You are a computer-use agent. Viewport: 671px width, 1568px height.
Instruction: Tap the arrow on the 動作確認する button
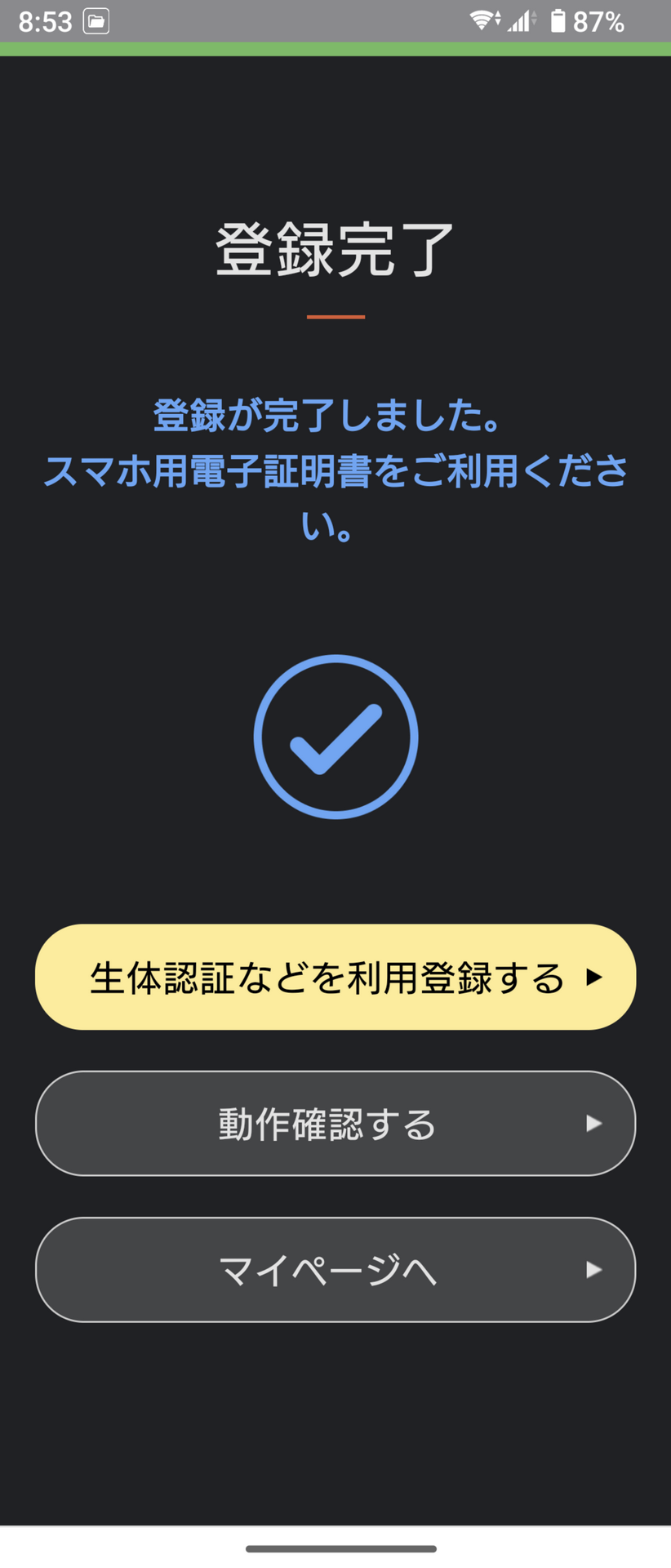(x=593, y=1124)
